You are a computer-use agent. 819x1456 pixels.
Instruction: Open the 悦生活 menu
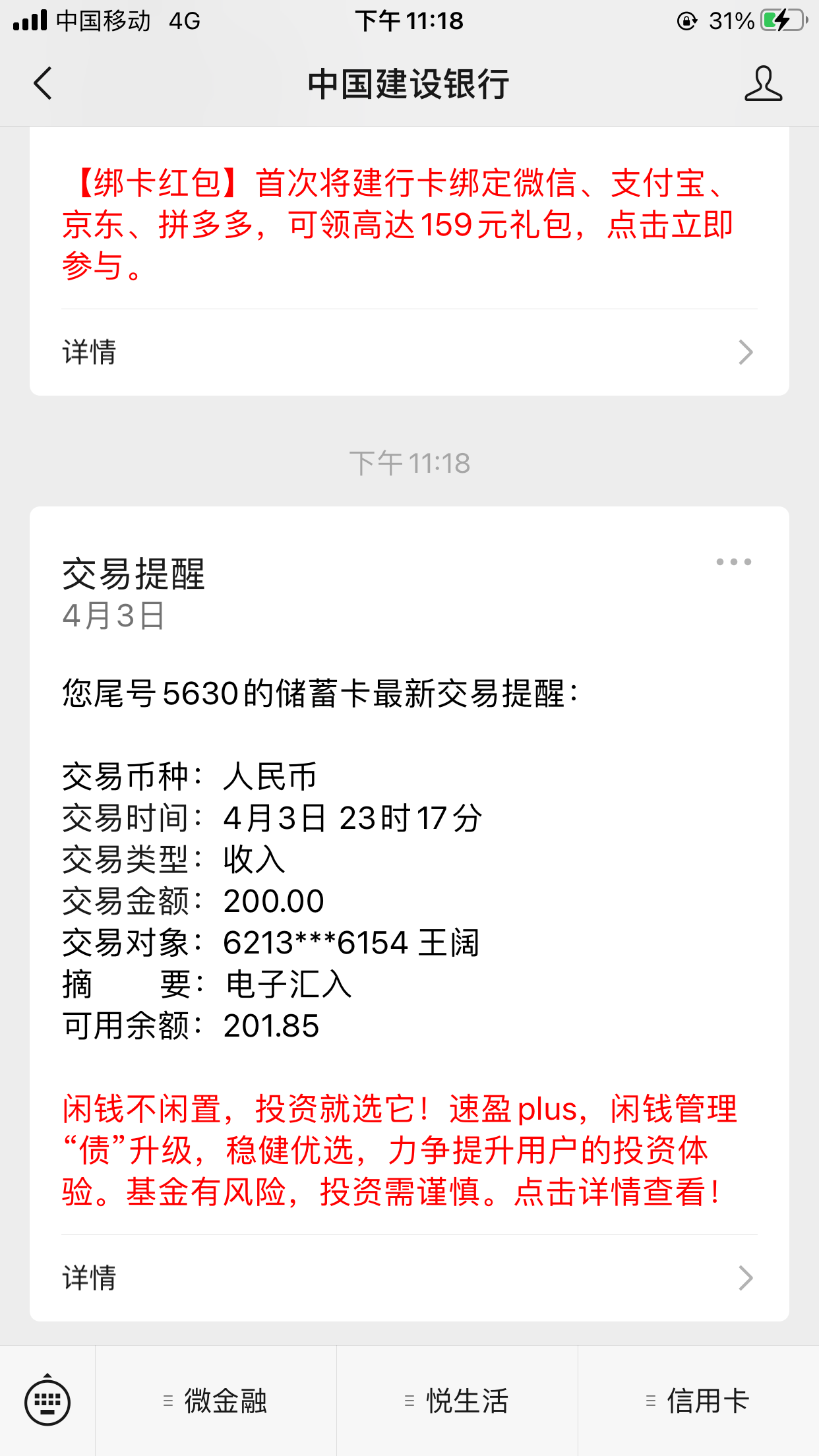(458, 1401)
